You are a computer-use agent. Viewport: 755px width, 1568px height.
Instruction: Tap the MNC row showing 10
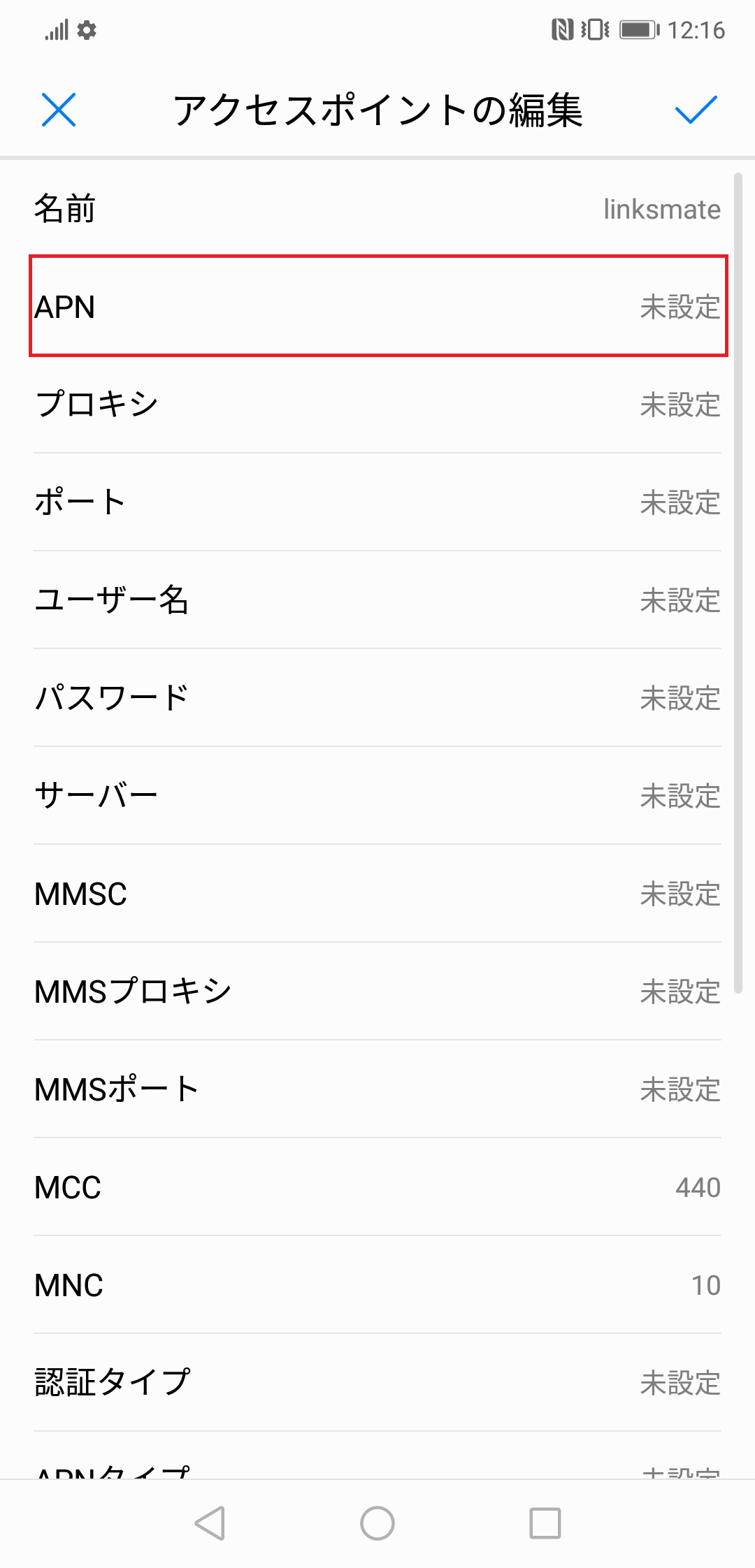377,1283
